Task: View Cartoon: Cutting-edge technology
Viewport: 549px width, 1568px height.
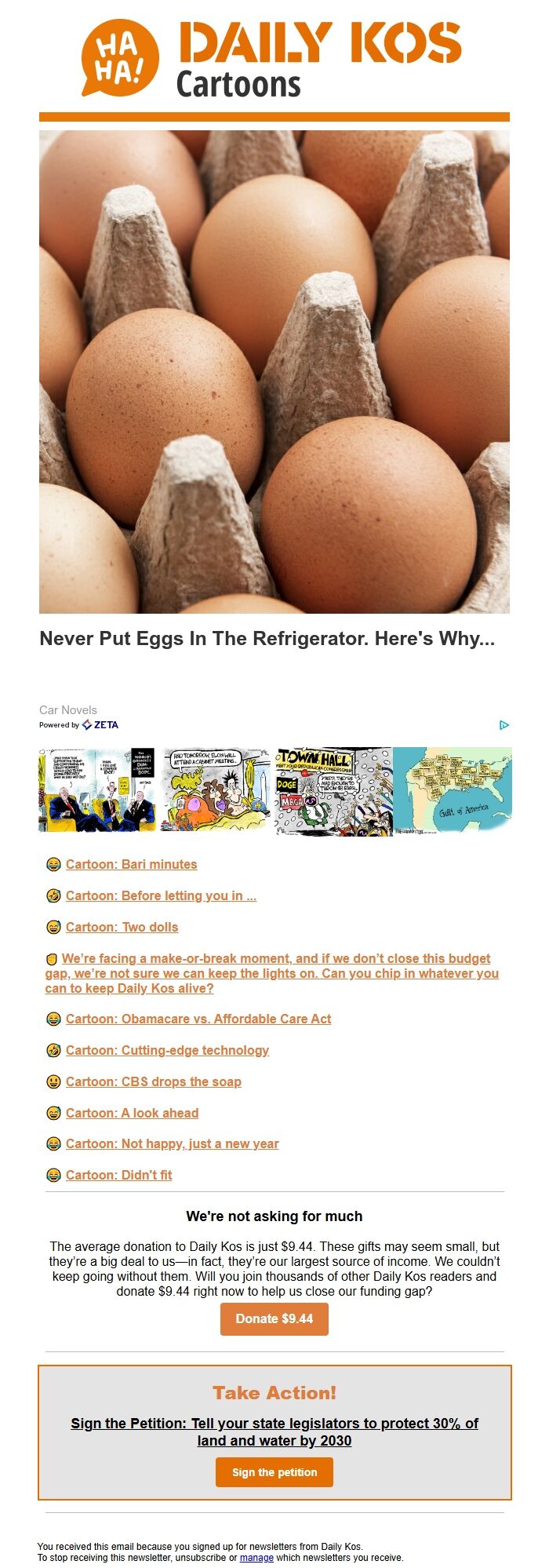Action: (167, 1050)
